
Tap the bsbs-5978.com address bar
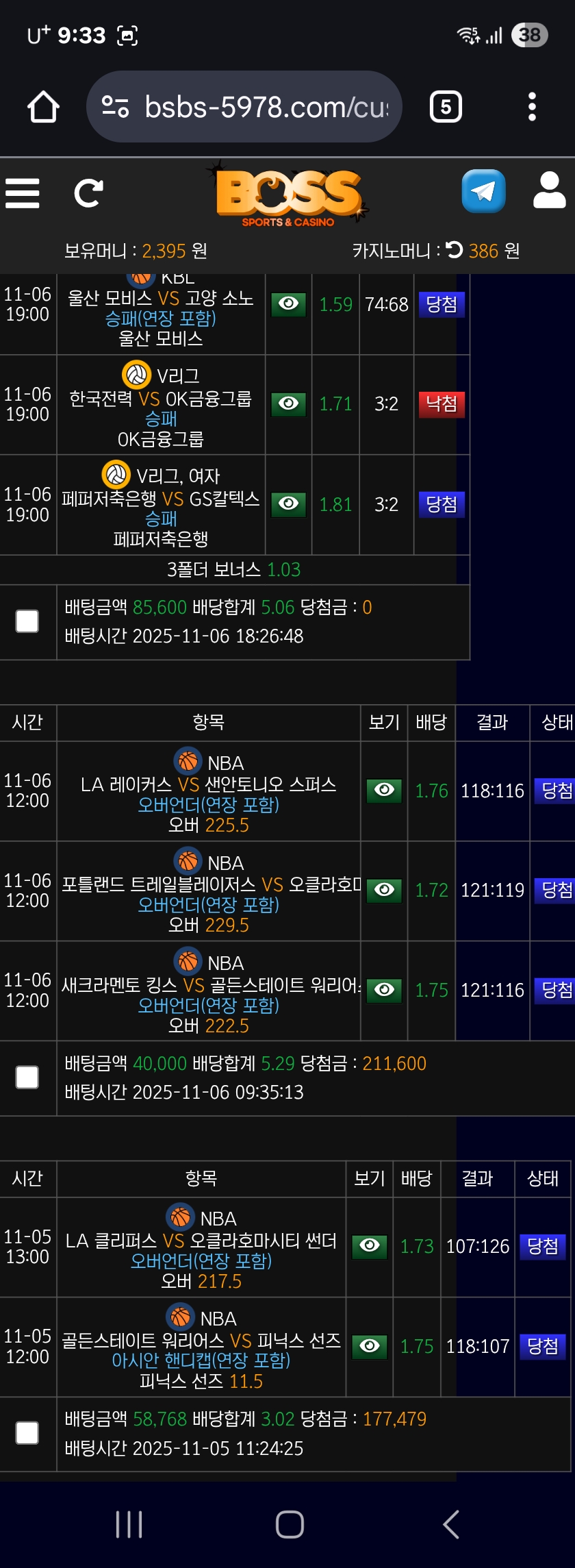244,107
